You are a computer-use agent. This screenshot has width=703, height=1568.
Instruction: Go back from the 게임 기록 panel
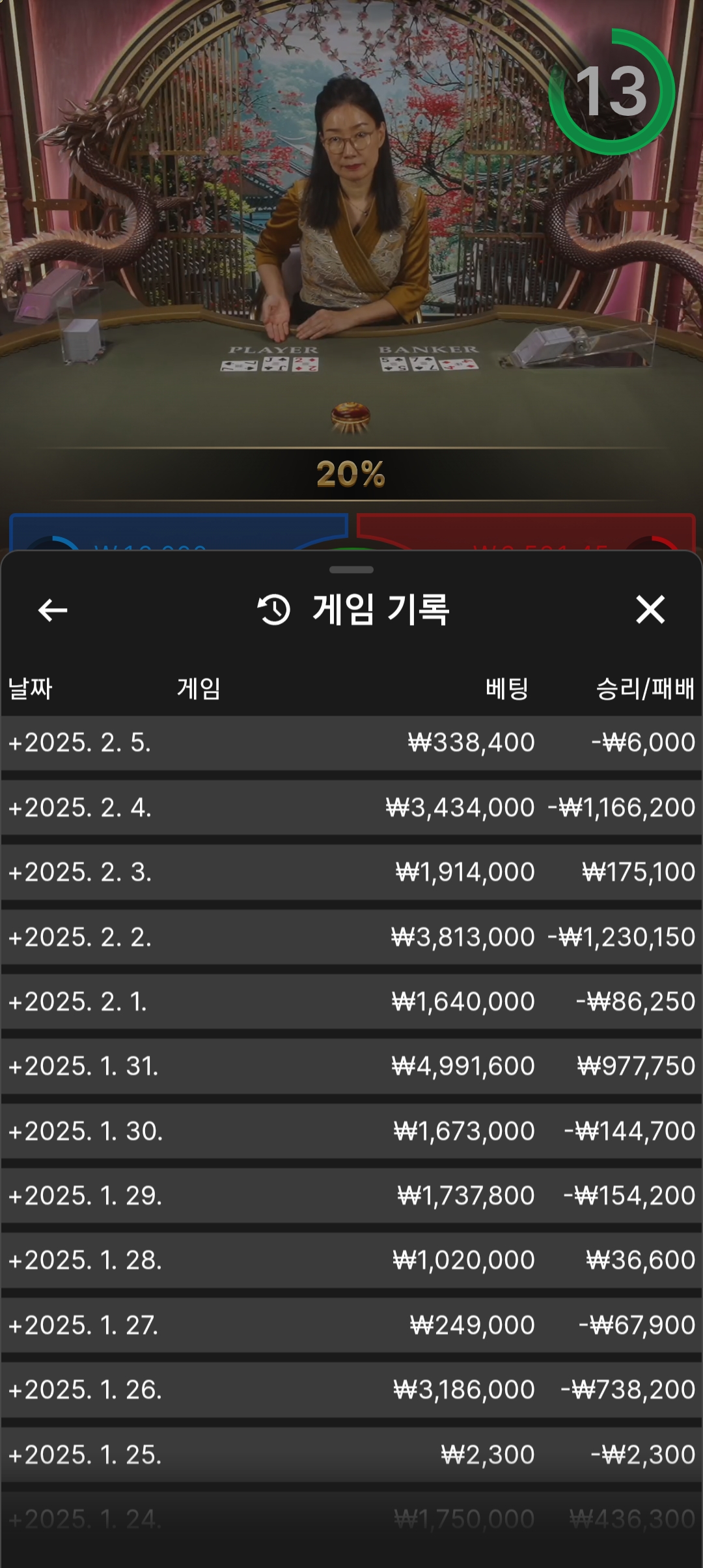coord(53,610)
